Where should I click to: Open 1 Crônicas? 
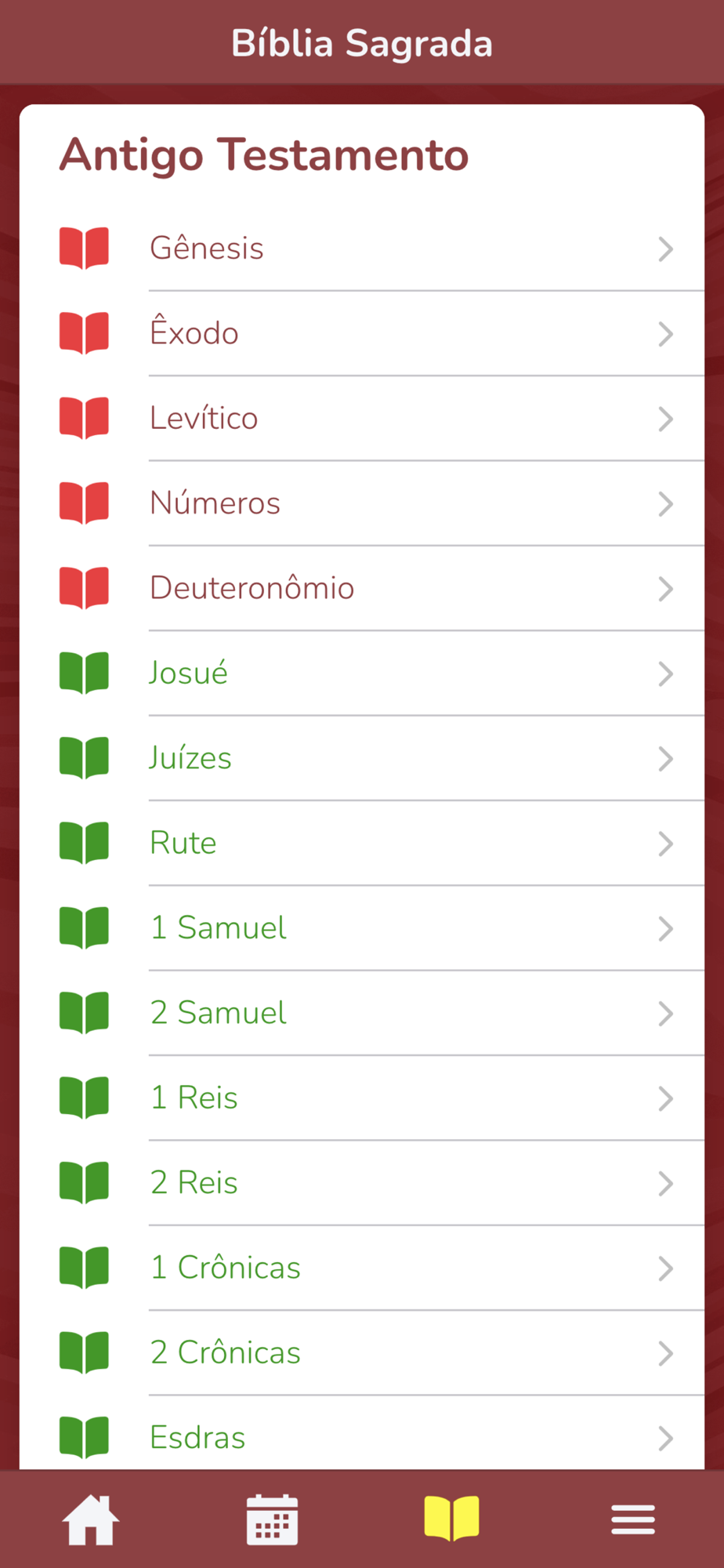pyautogui.click(x=362, y=1267)
